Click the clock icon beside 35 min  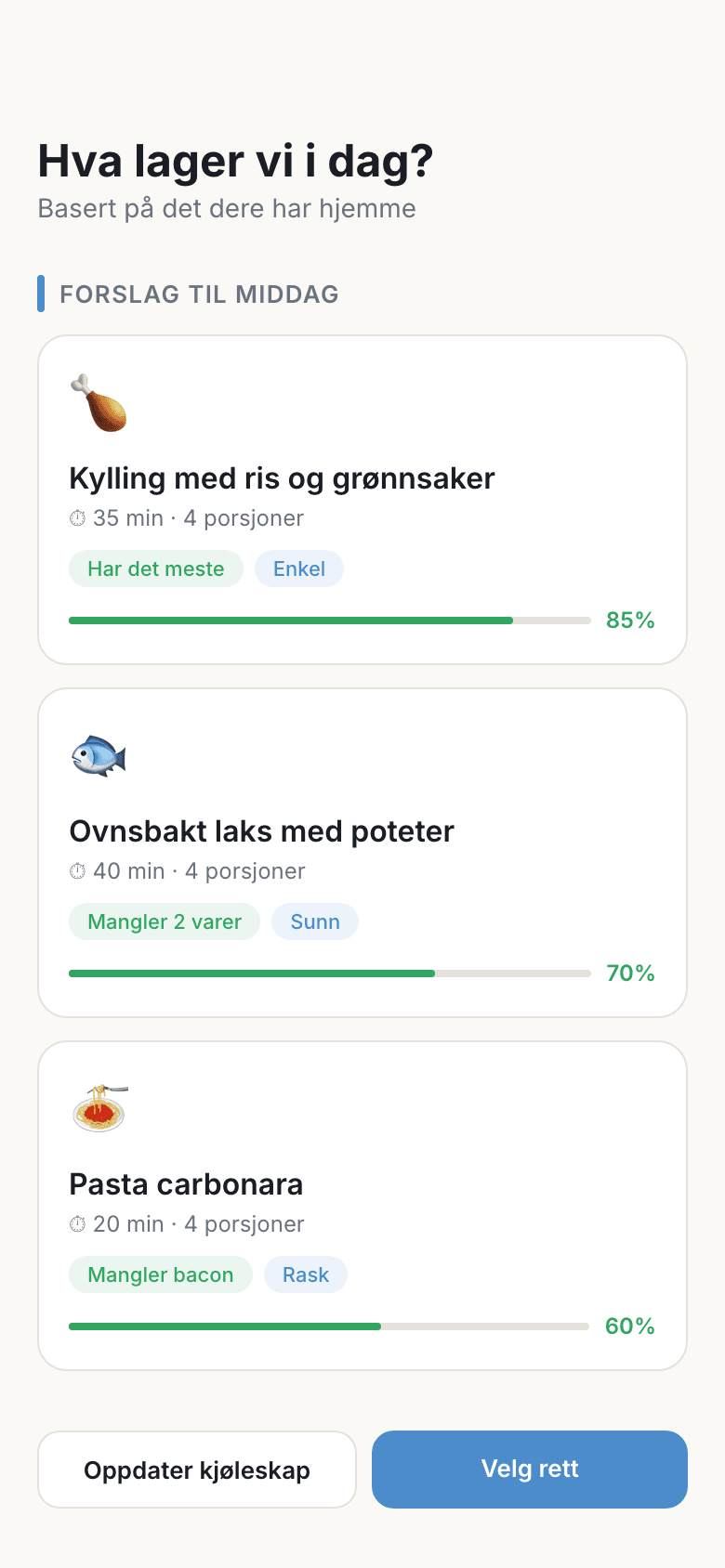pos(78,518)
